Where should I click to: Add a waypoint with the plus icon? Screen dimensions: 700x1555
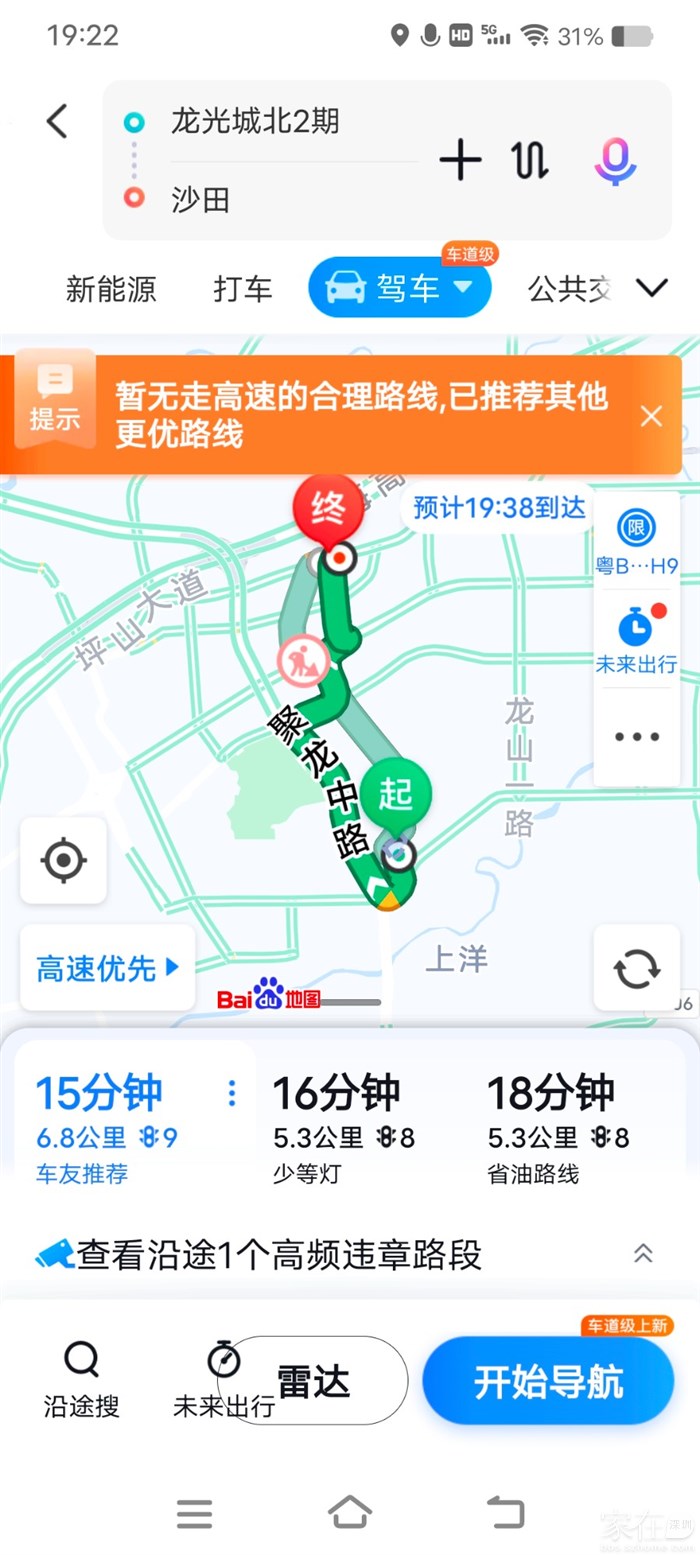[460, 160]
